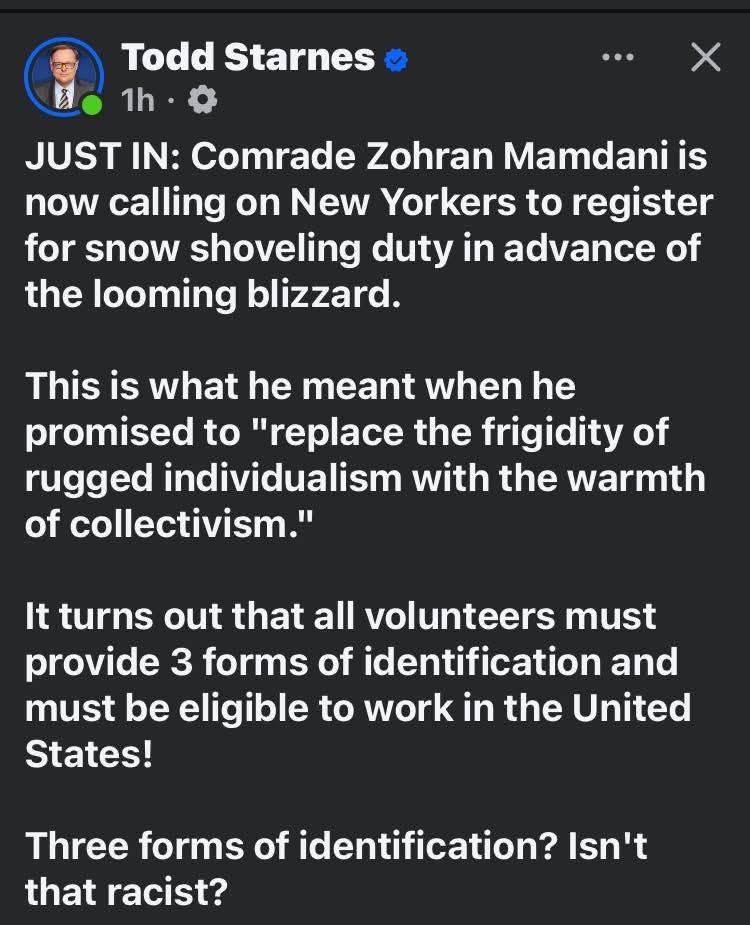Screen dimensions: 750x925
Task: Dismiss this post with the X
Action: pyautogui.click(x=706, y=58)
